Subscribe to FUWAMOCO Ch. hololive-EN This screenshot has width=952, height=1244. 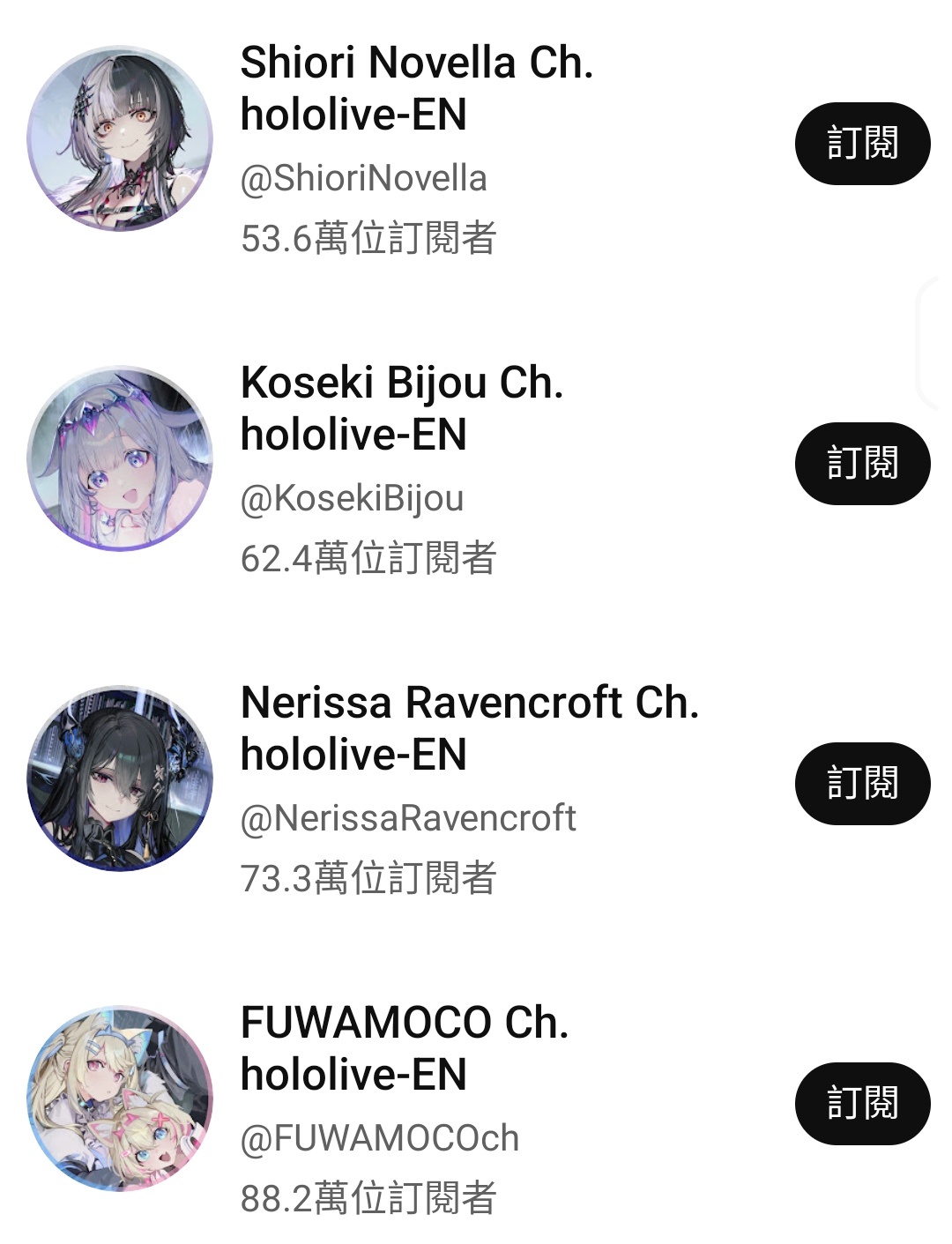point(861,1104)
